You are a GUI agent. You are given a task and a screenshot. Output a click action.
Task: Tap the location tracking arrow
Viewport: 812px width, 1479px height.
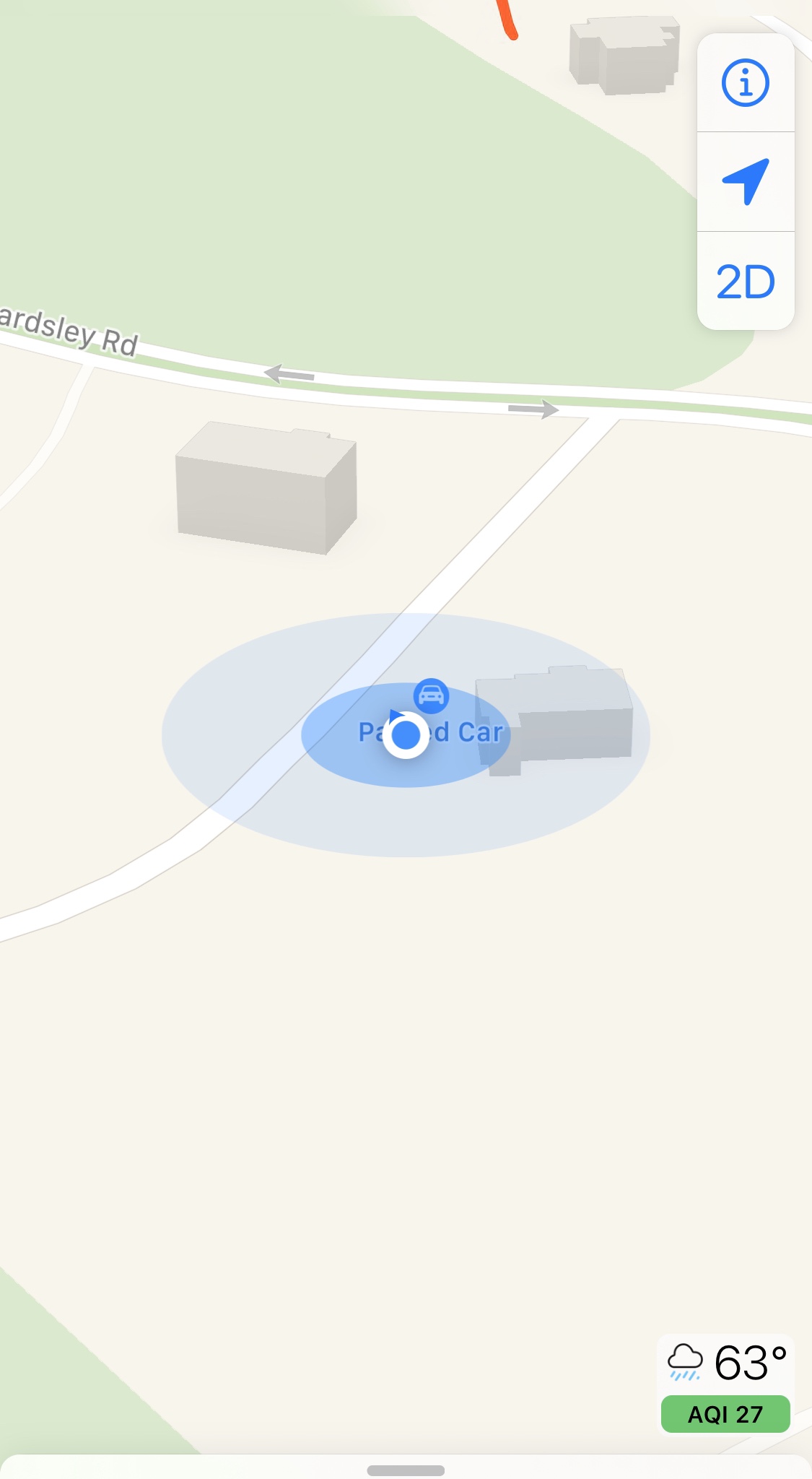click(x=746, y=181)
